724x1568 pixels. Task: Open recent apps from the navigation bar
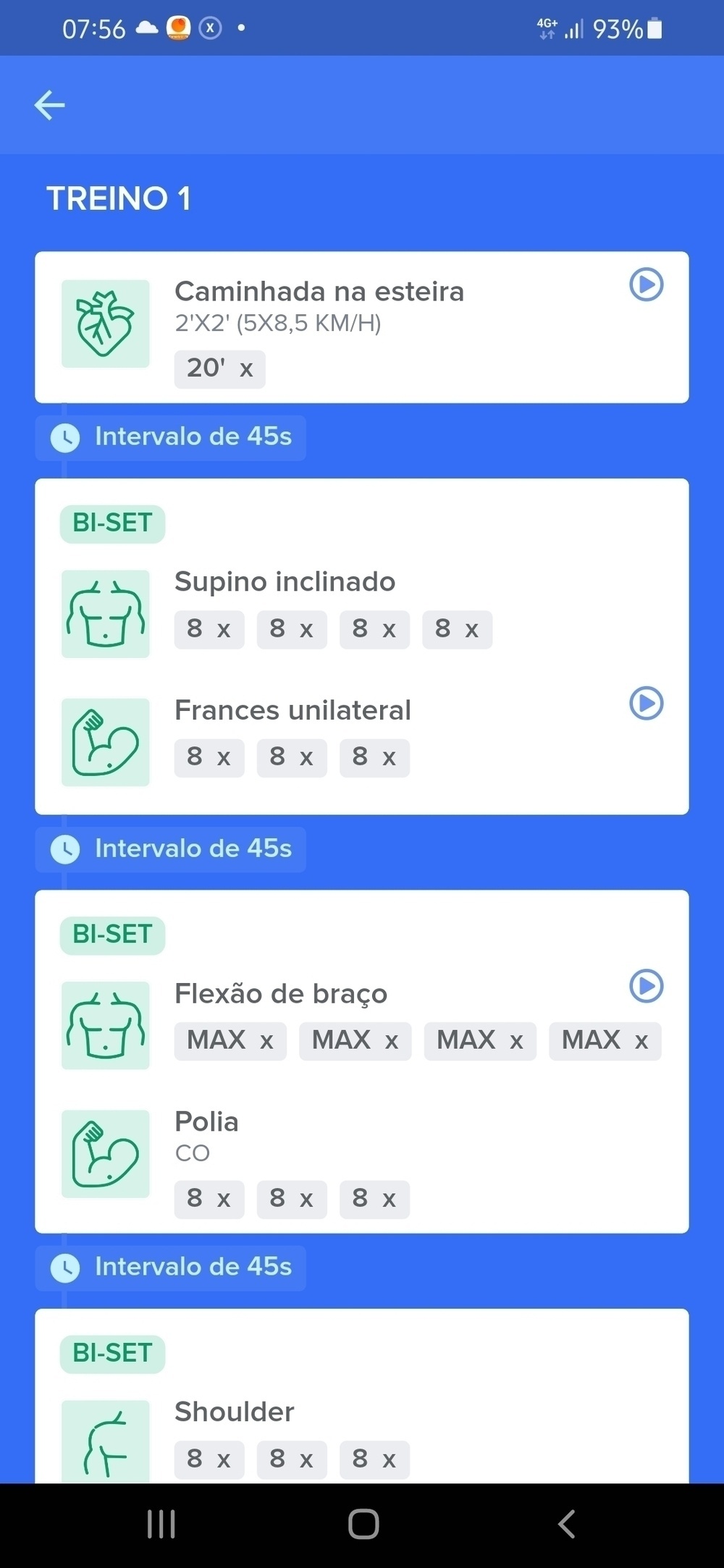[x=161, y=1524]
